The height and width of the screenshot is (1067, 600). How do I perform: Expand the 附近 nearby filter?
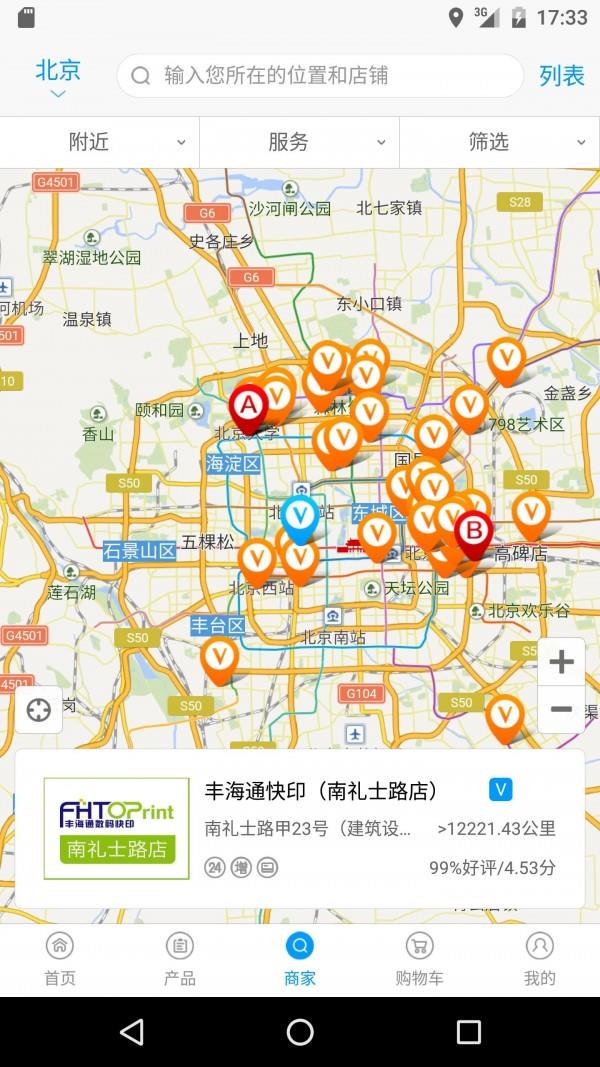click(100, 142)
